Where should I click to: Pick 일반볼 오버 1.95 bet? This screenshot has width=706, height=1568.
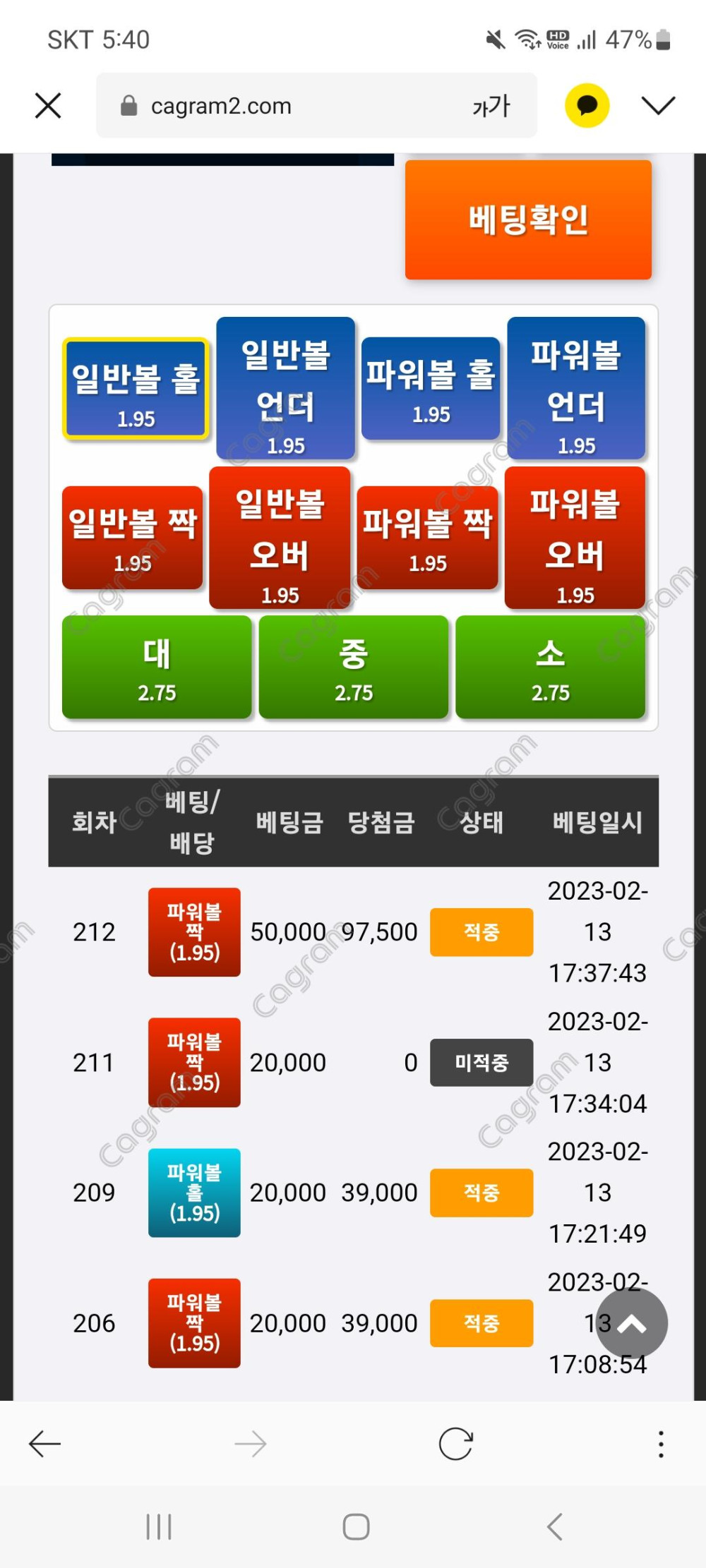(x=280, y=538)
